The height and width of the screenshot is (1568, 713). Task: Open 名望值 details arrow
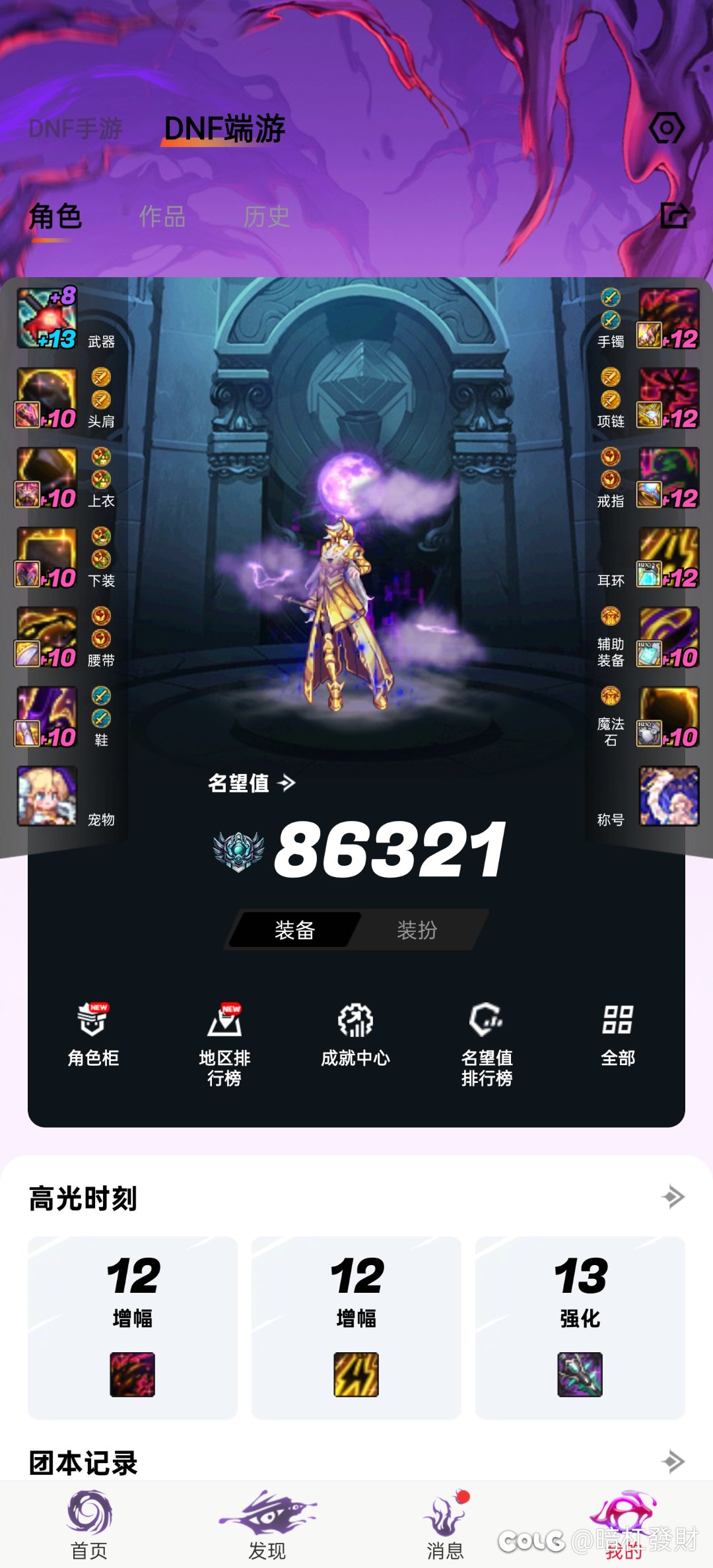point(287,783)
